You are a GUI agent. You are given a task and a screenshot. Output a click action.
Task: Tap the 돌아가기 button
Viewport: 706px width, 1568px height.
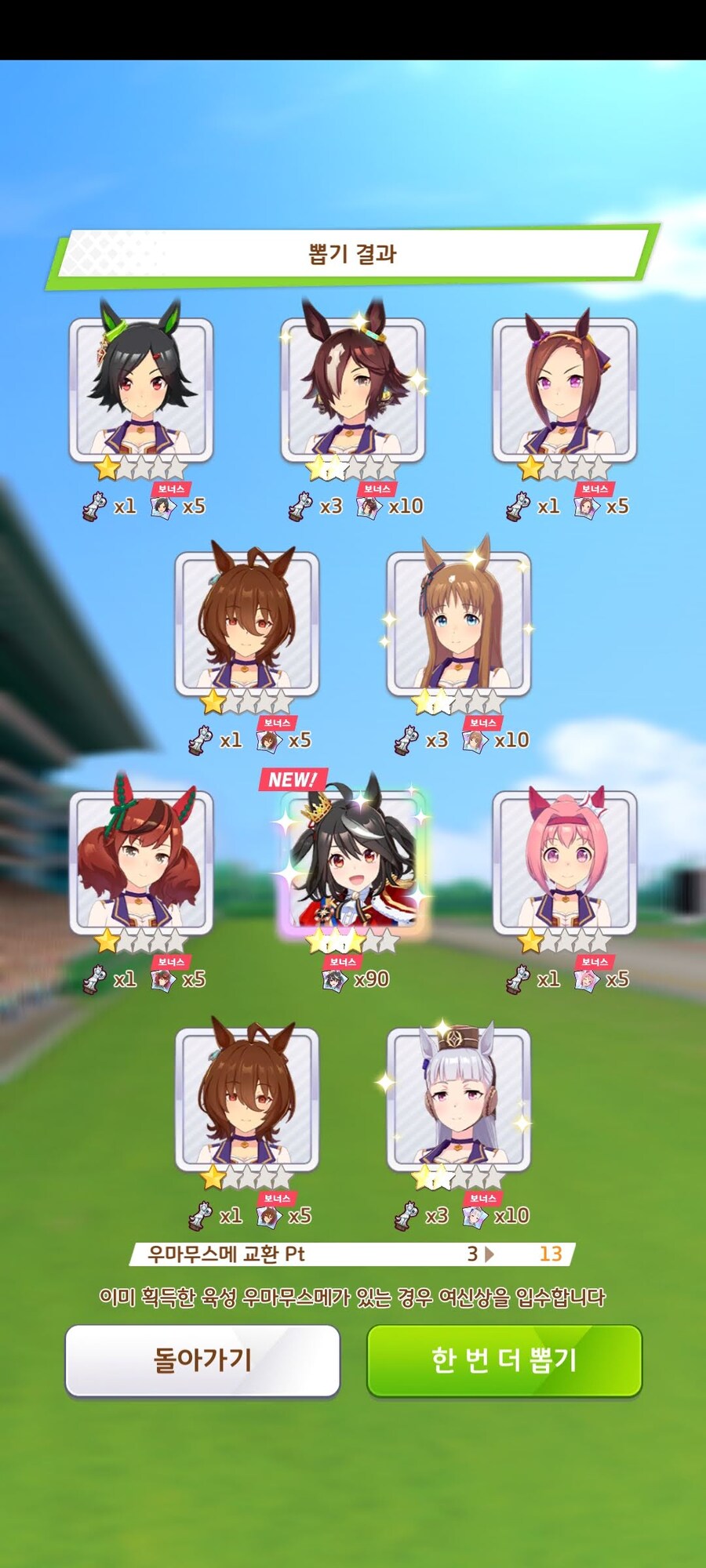click(x=202, y=1359)
